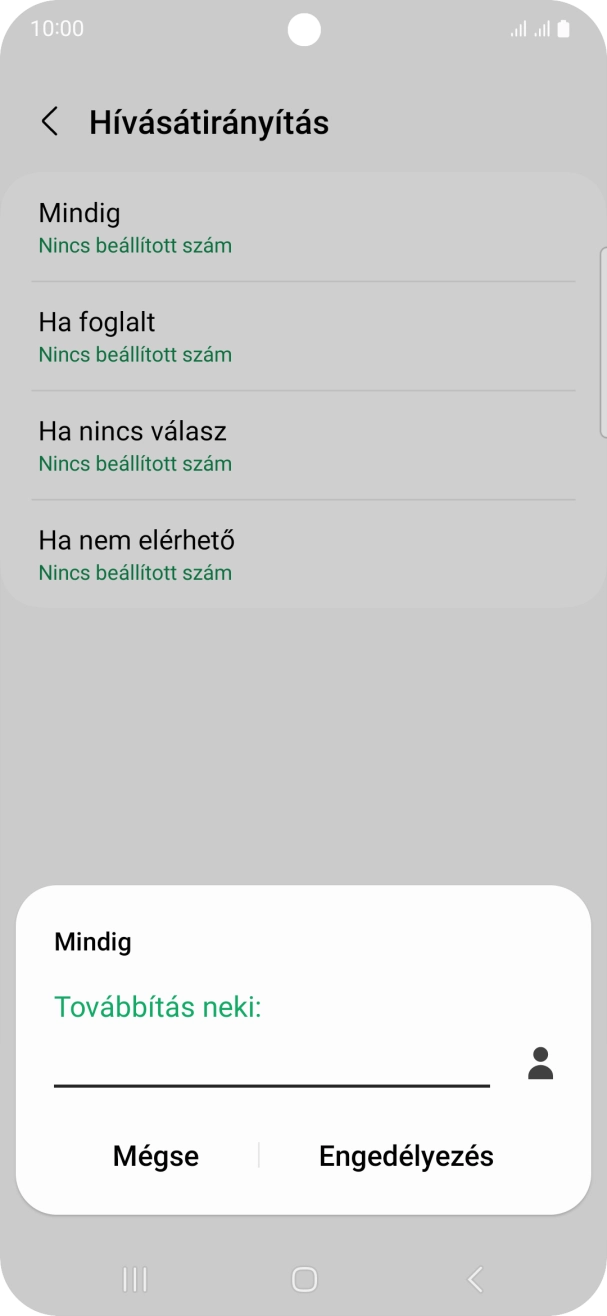Go to the home screen
Screen dimensions: 607x1316
pyautogui.click(x=304, y=1278)
